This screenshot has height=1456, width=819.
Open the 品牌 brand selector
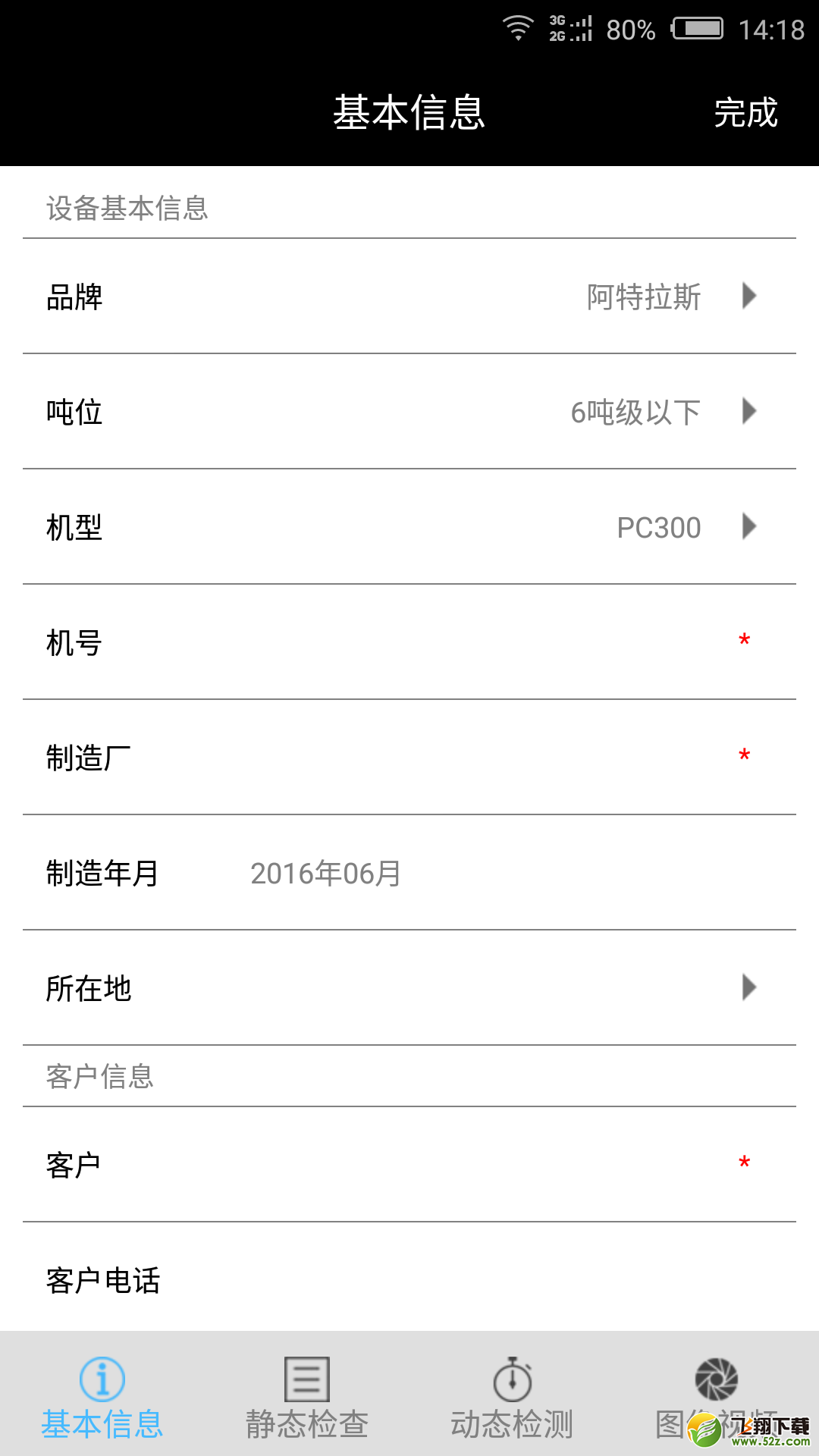[409, 297]
